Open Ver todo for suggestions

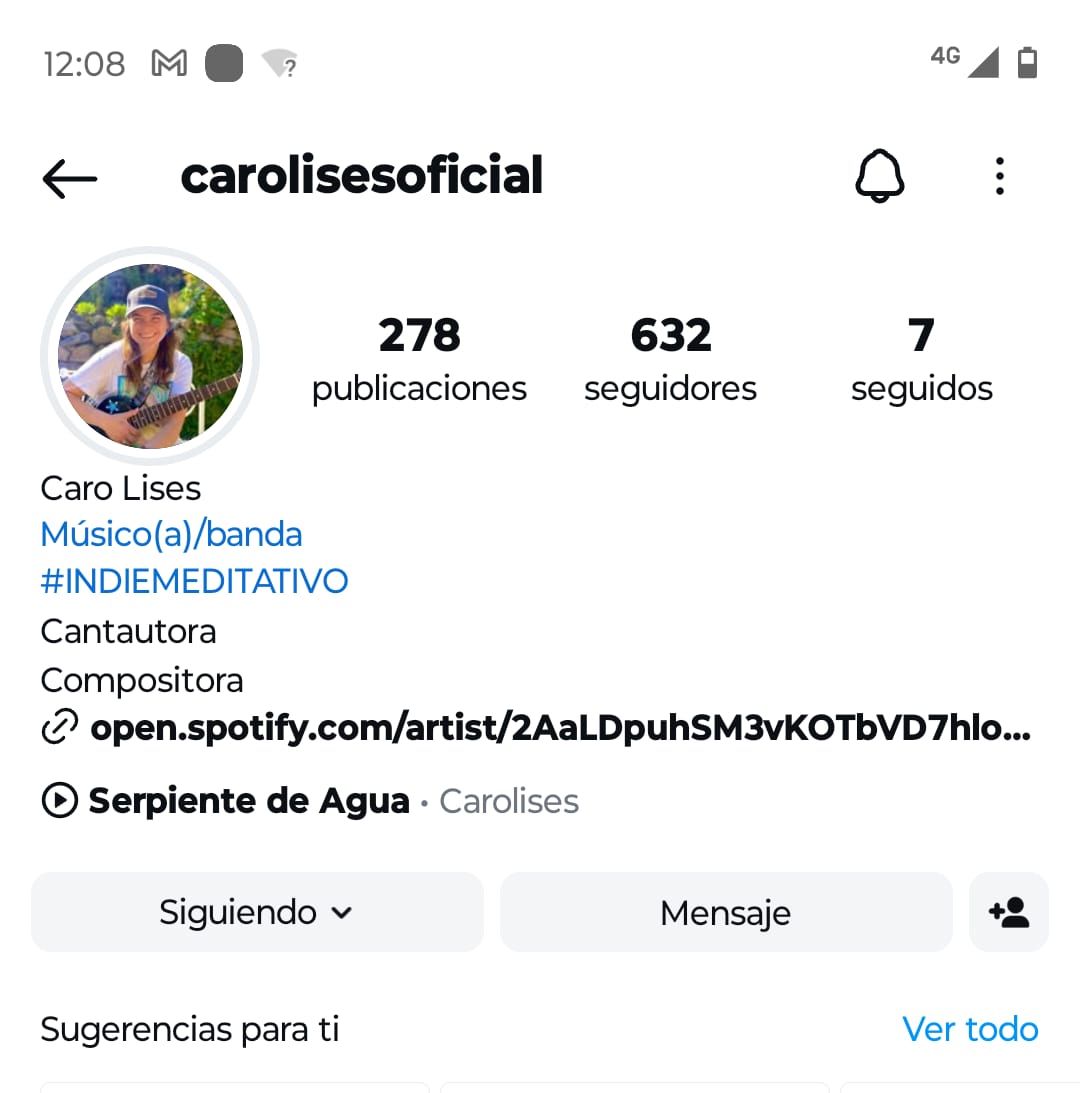click(x=970, y=1028)
